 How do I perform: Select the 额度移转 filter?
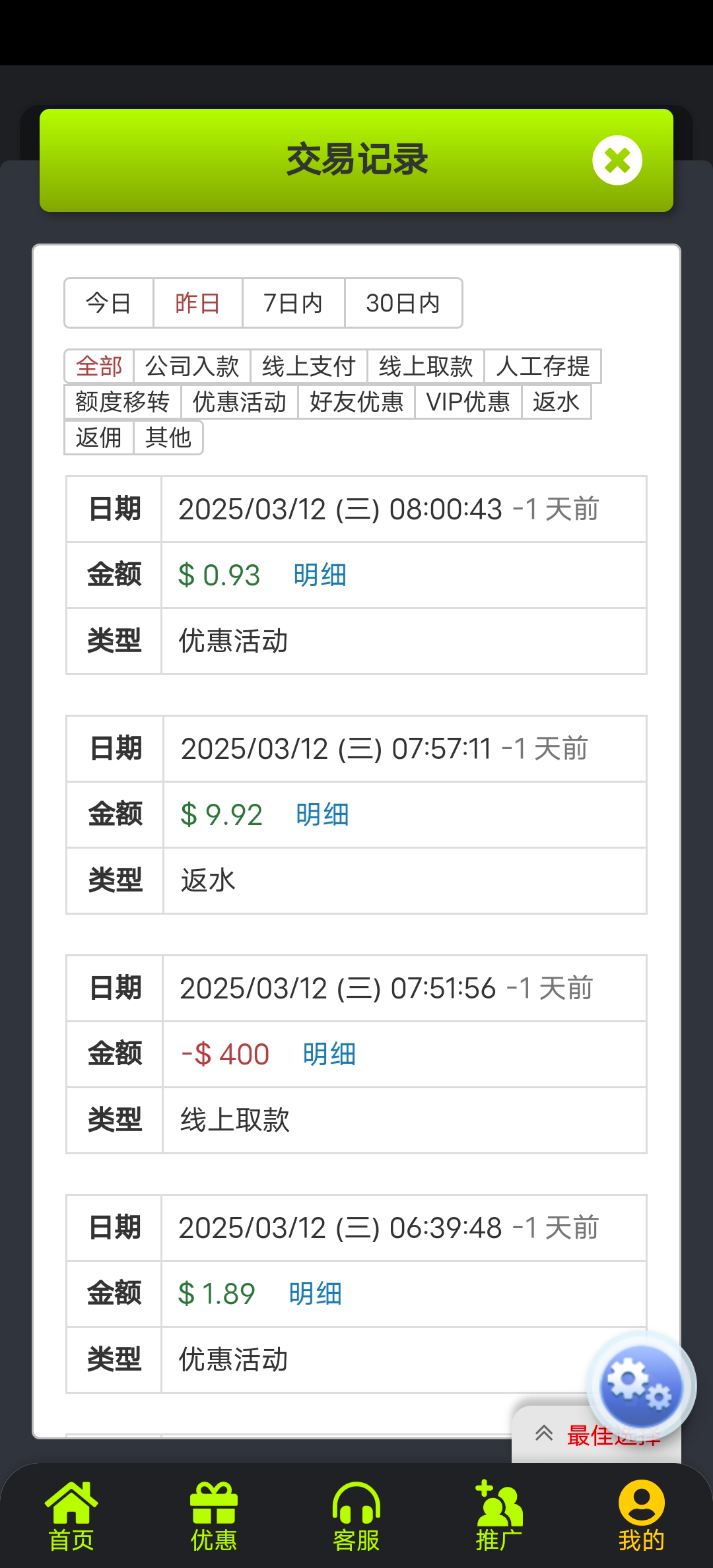123,402
